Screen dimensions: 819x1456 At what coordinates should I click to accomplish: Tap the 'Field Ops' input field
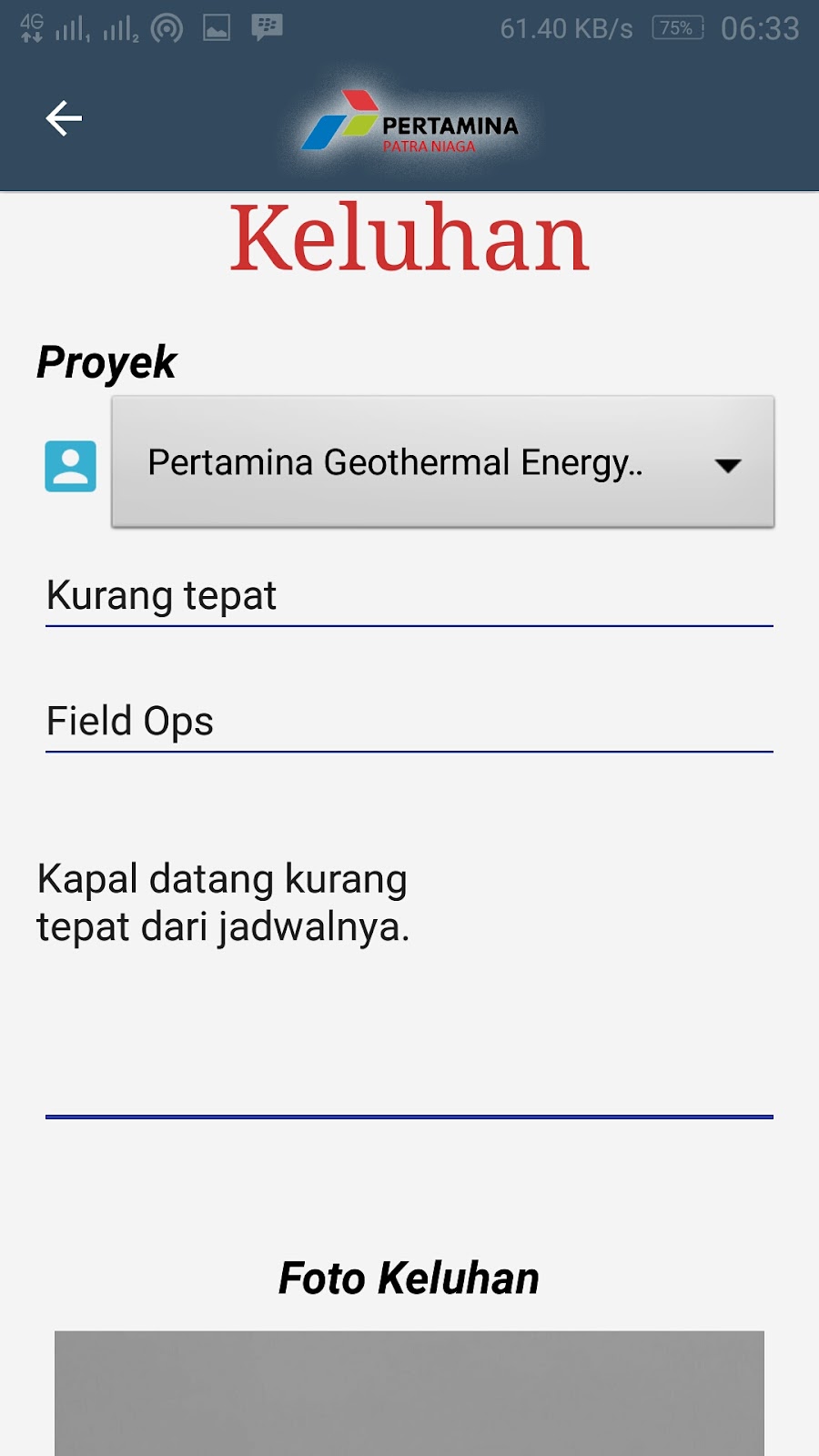click(x=409, y=722)
